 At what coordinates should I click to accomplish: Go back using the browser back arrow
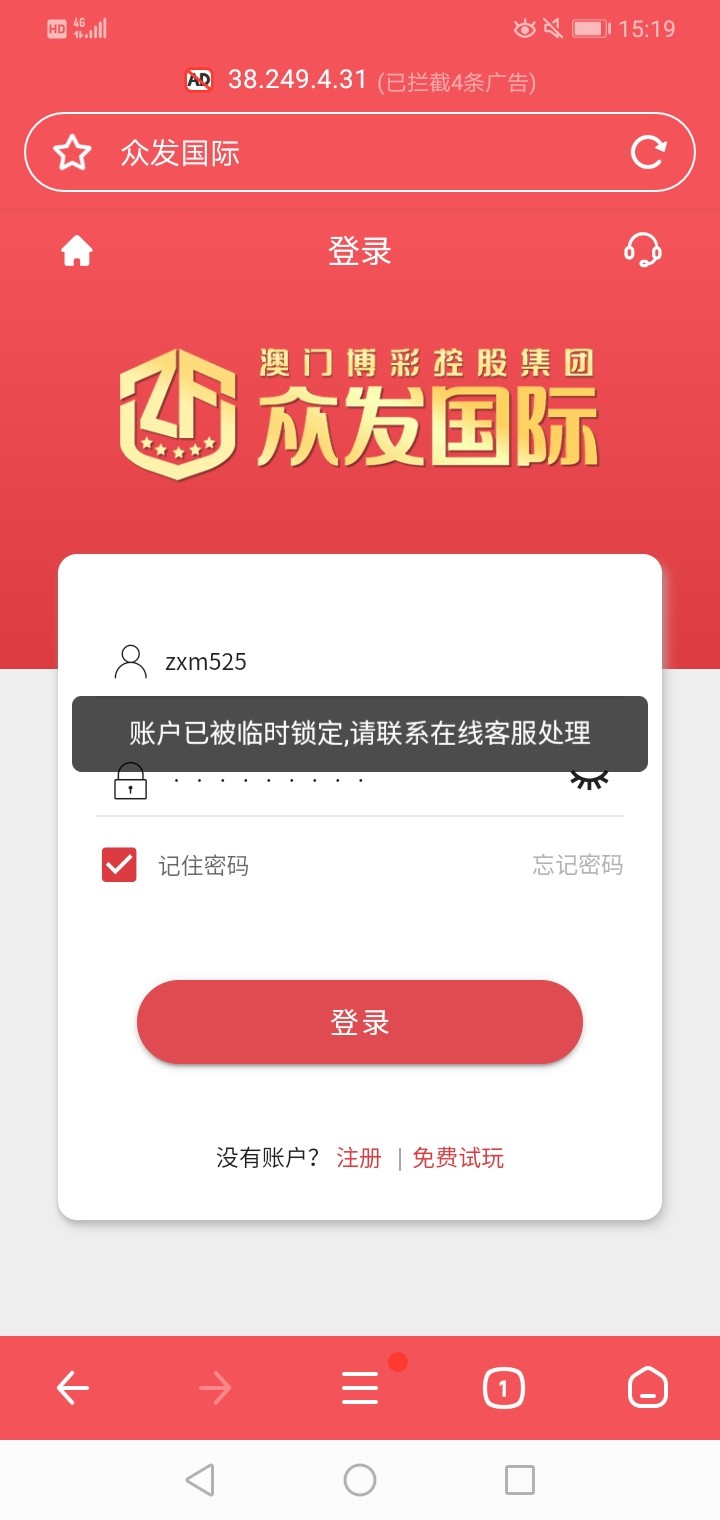click(x=72, y=1387)
